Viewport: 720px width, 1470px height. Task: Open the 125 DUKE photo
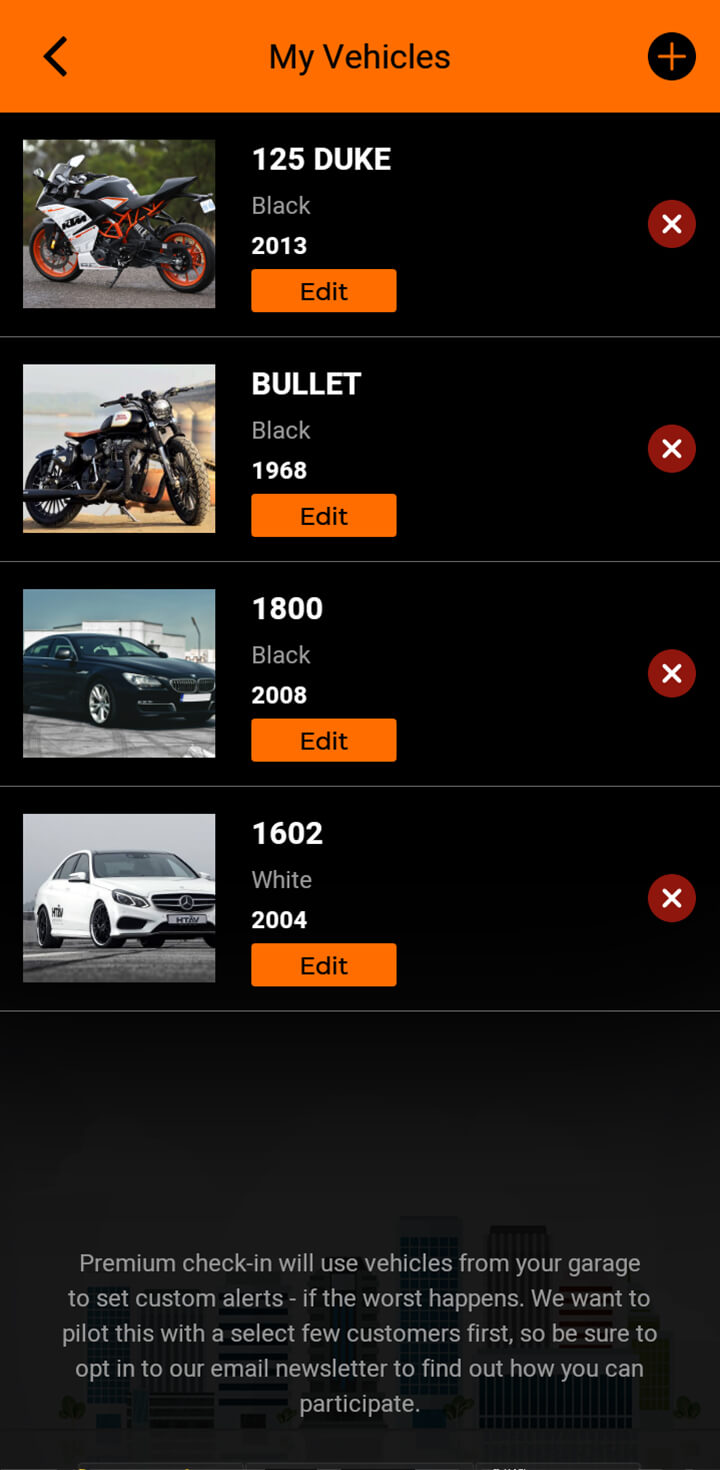point(119,224)
